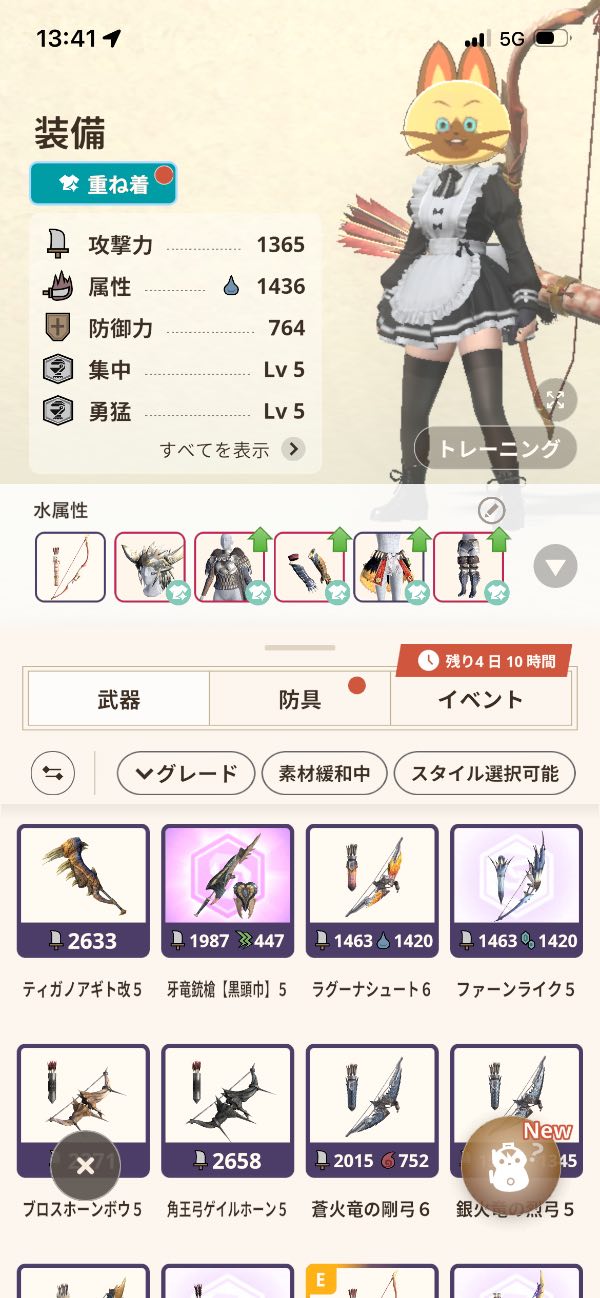Image resolution: width=600 pixels, height=1298 pixels.
Task: Select the helmet armor slot
Action: point(150,567)
